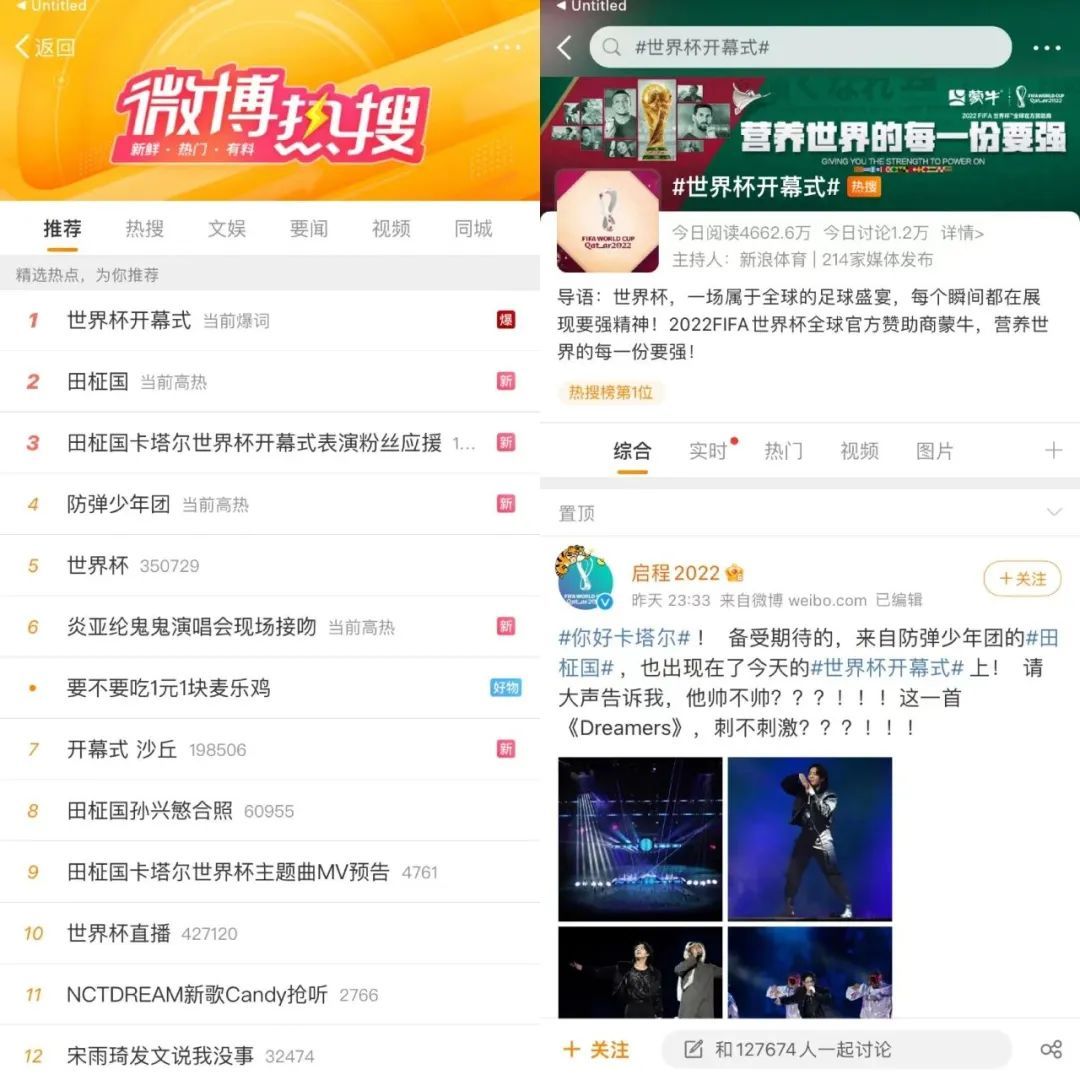The height and width of the screenshot is (1080, 1080).
Task: Tap the #世界杯开幕式# search box
Action: click(800, 47)
